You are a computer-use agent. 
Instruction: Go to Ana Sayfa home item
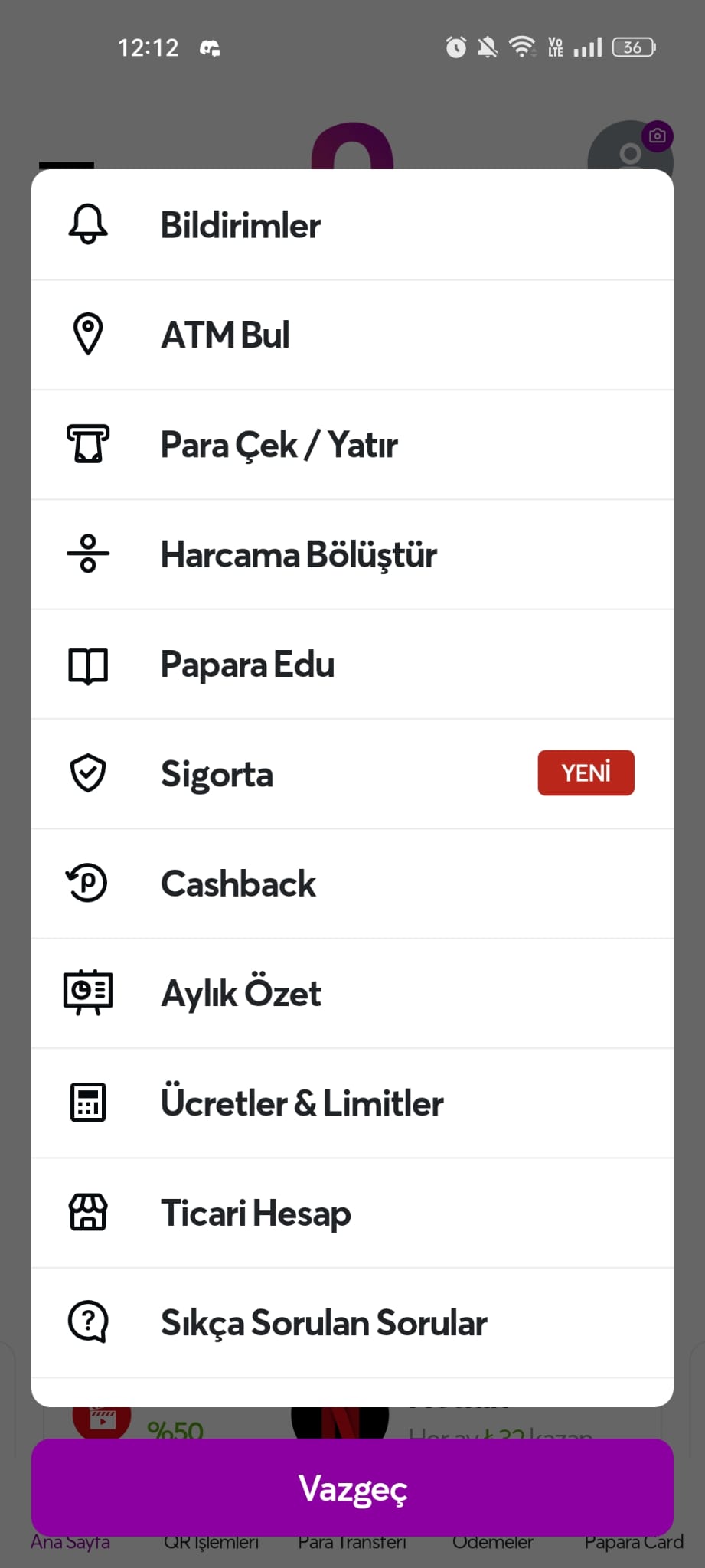pyautogui.click(x=70, y=1542)
